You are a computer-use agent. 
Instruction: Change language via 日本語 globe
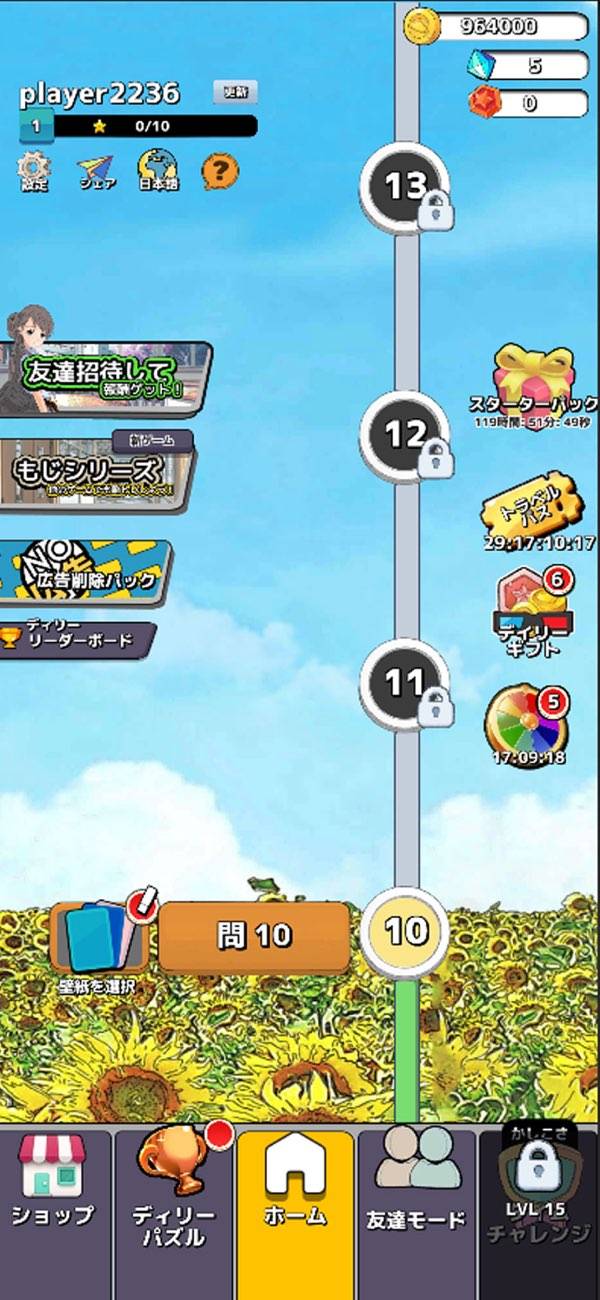click(158, 170)
